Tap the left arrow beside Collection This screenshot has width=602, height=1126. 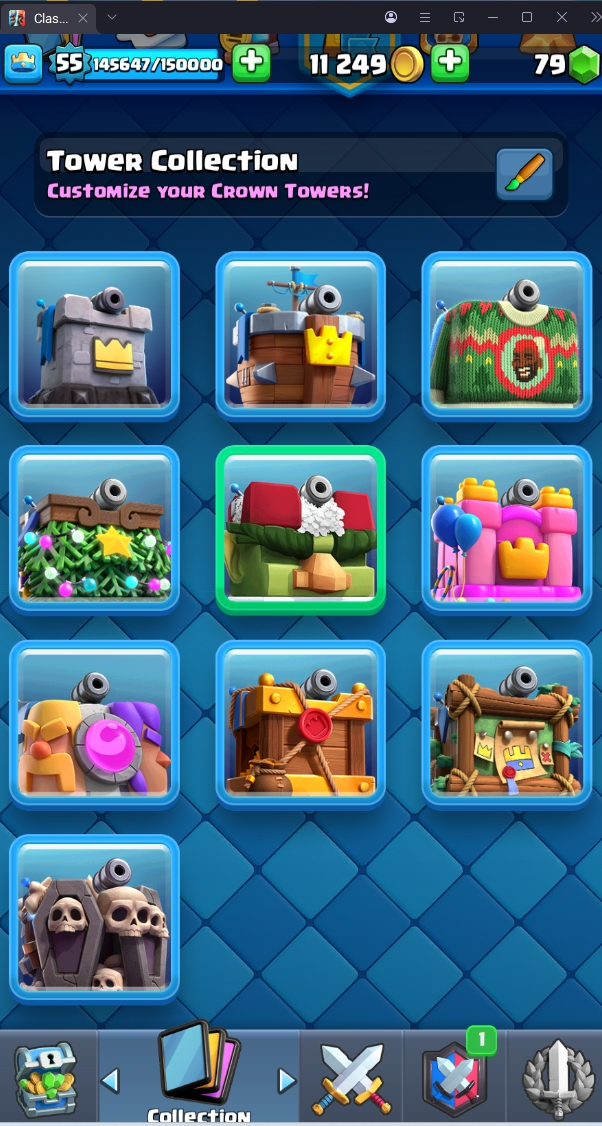click(111, 1080)
